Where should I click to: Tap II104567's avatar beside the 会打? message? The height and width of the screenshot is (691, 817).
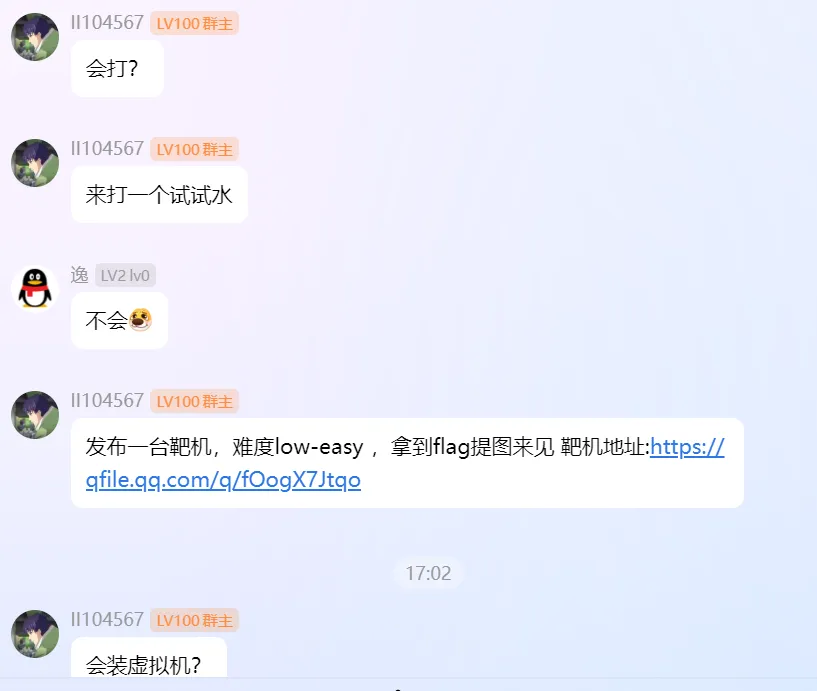(35, 37)
